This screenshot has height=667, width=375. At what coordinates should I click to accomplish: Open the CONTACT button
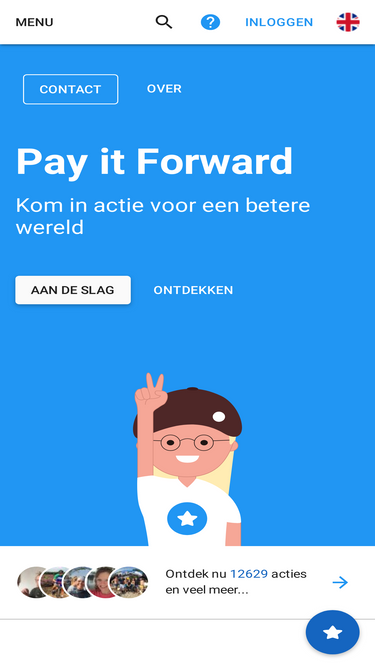71,89
